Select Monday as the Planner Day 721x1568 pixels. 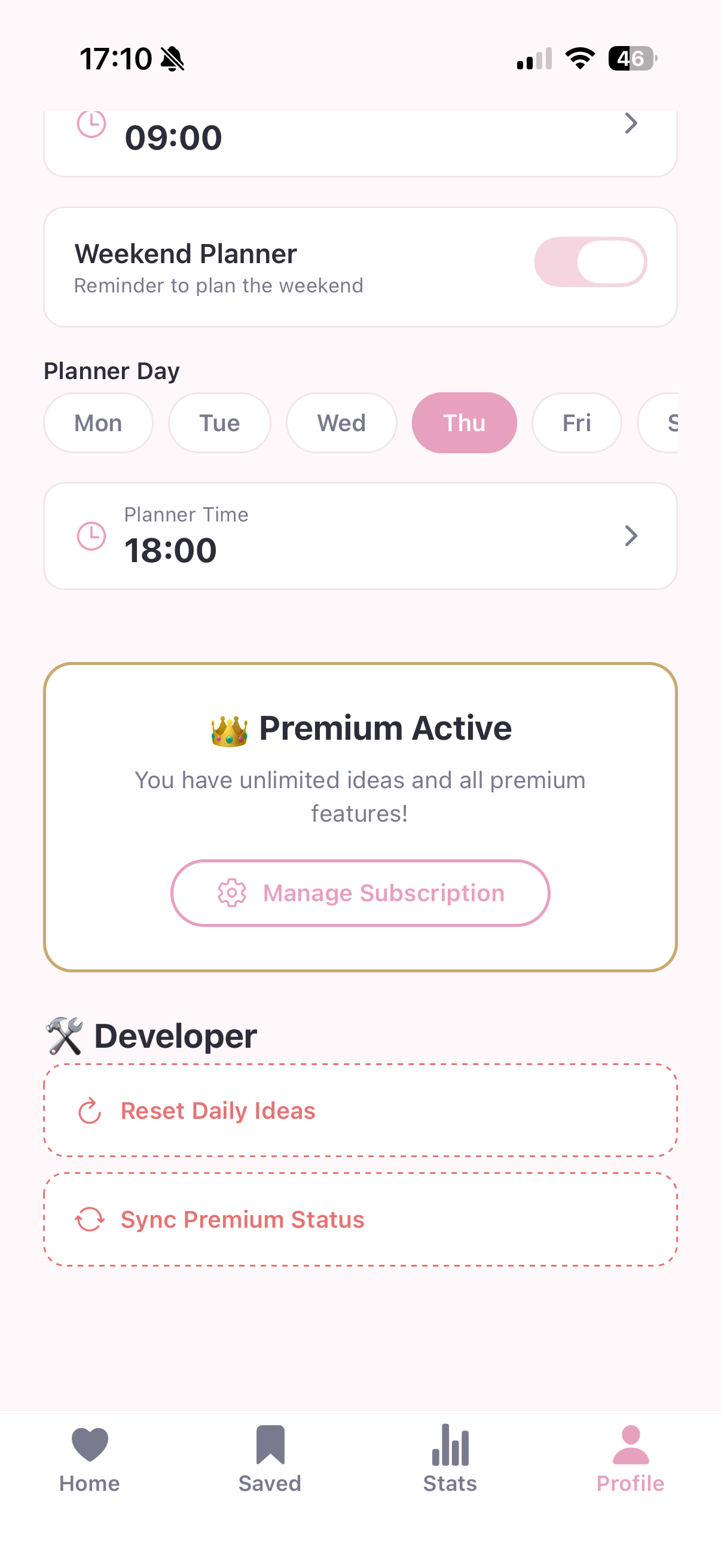pyautogui.click(x=98, y=422)
